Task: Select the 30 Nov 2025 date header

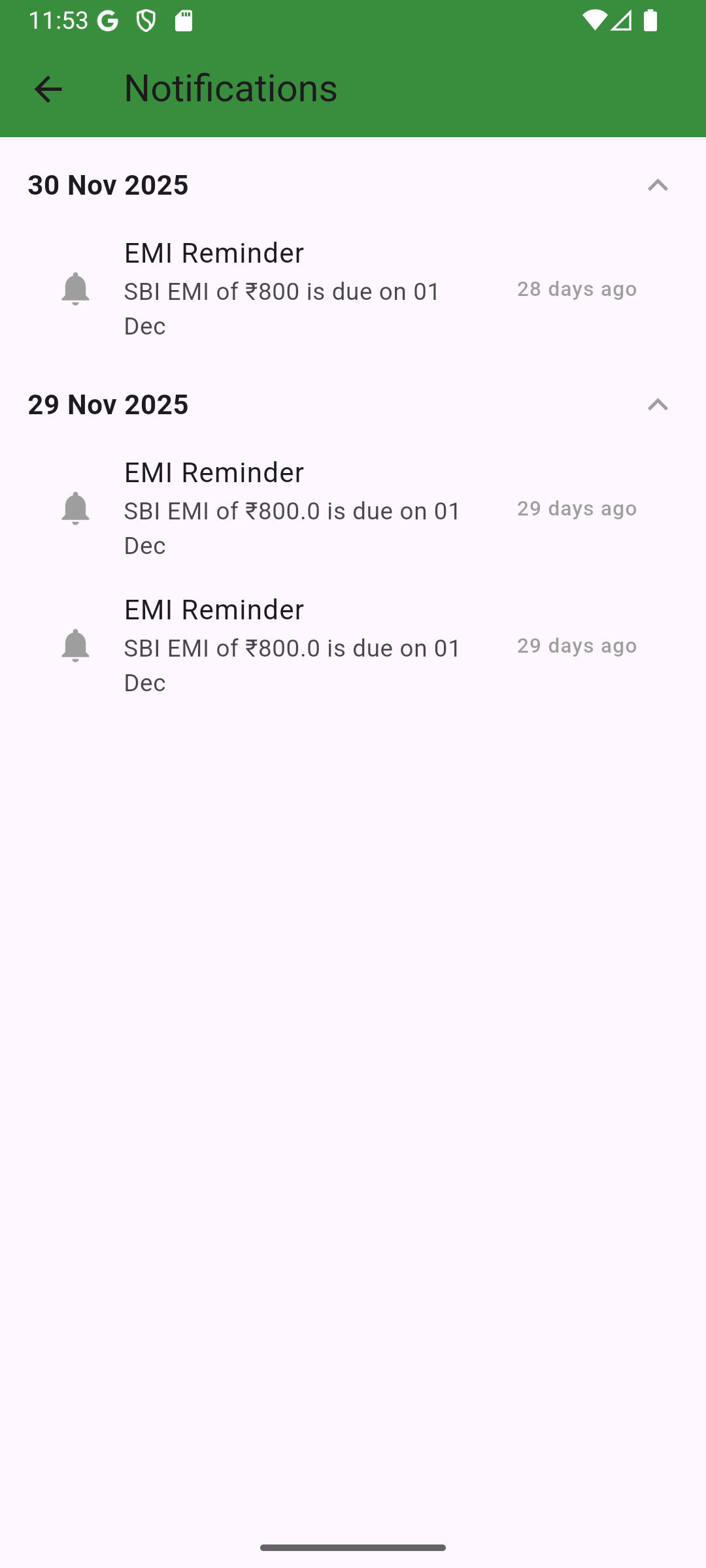Action: (x=108, y=185)
